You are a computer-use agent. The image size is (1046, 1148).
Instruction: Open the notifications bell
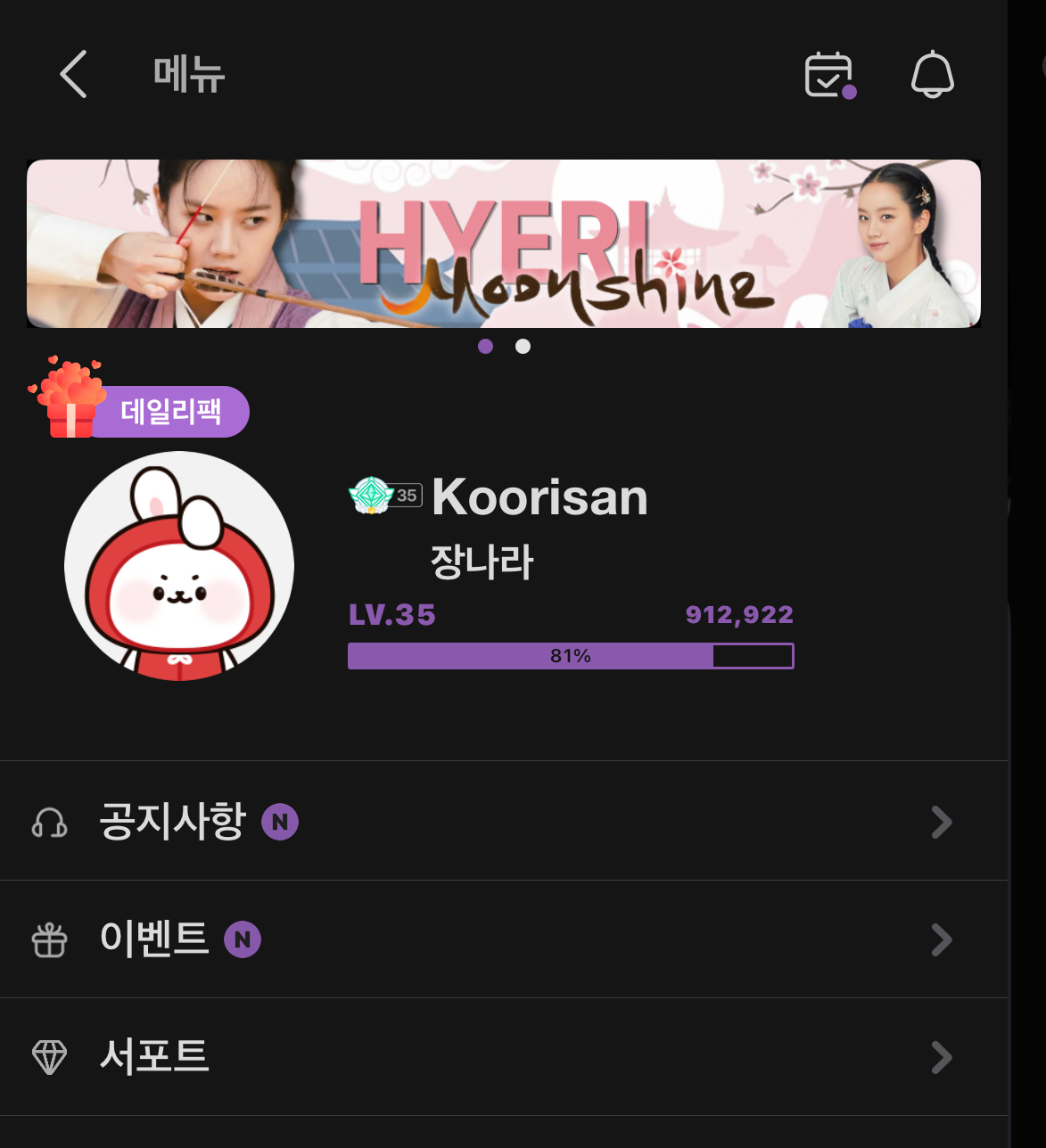[932, 75]
